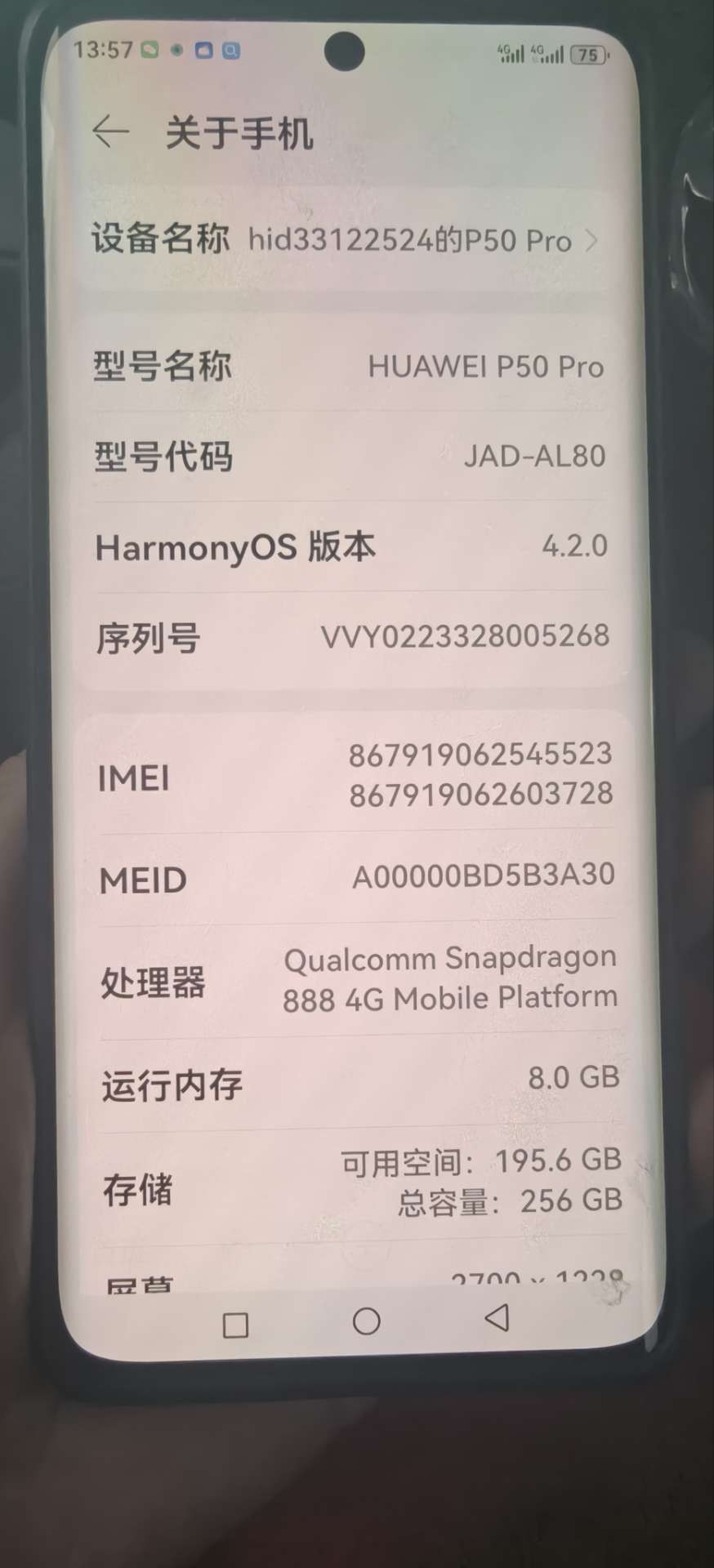Tap the home button in the navigation bar
Viewport: 714px width, 1568px height.
[x=366, y=1321]
